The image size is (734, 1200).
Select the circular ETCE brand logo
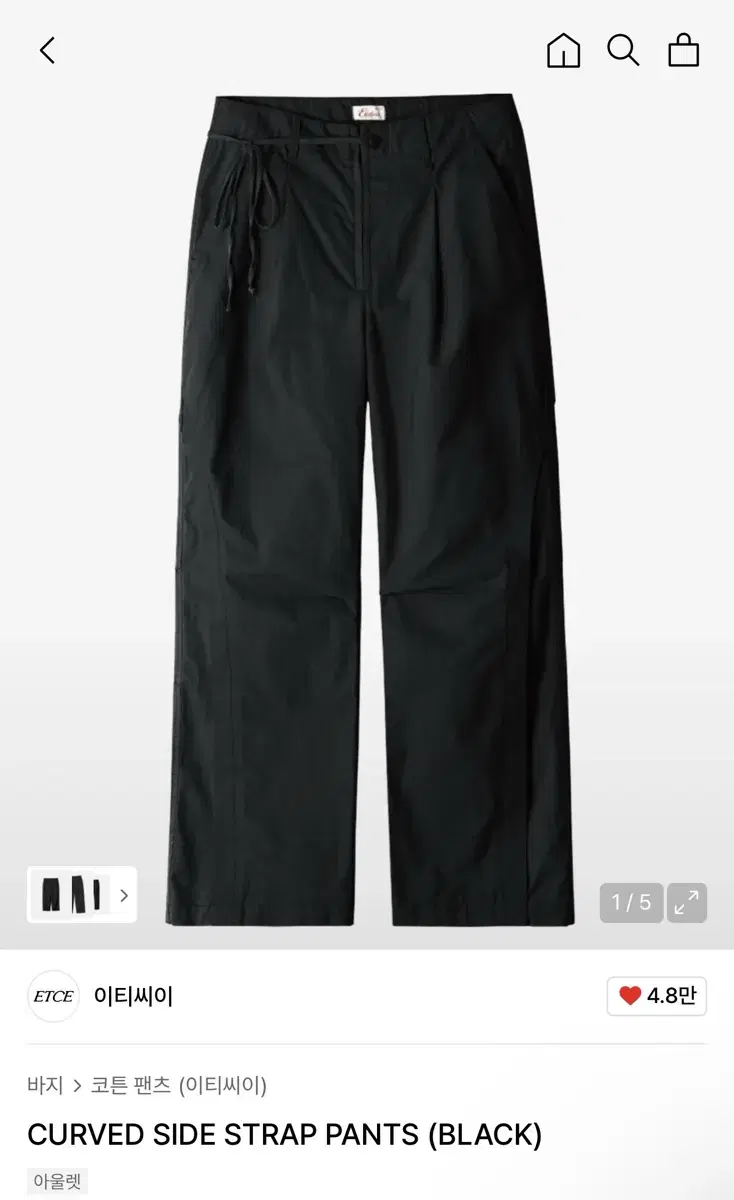[x=53, y=996]
